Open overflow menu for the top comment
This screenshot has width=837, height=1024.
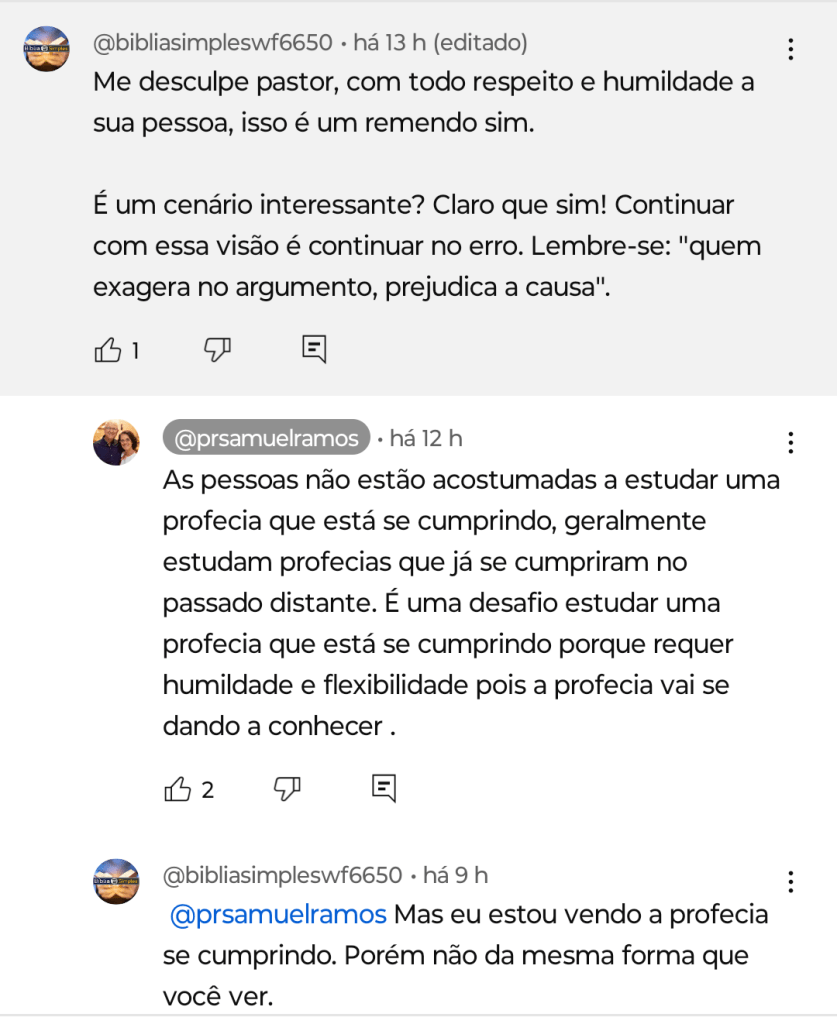coord(791,49)
